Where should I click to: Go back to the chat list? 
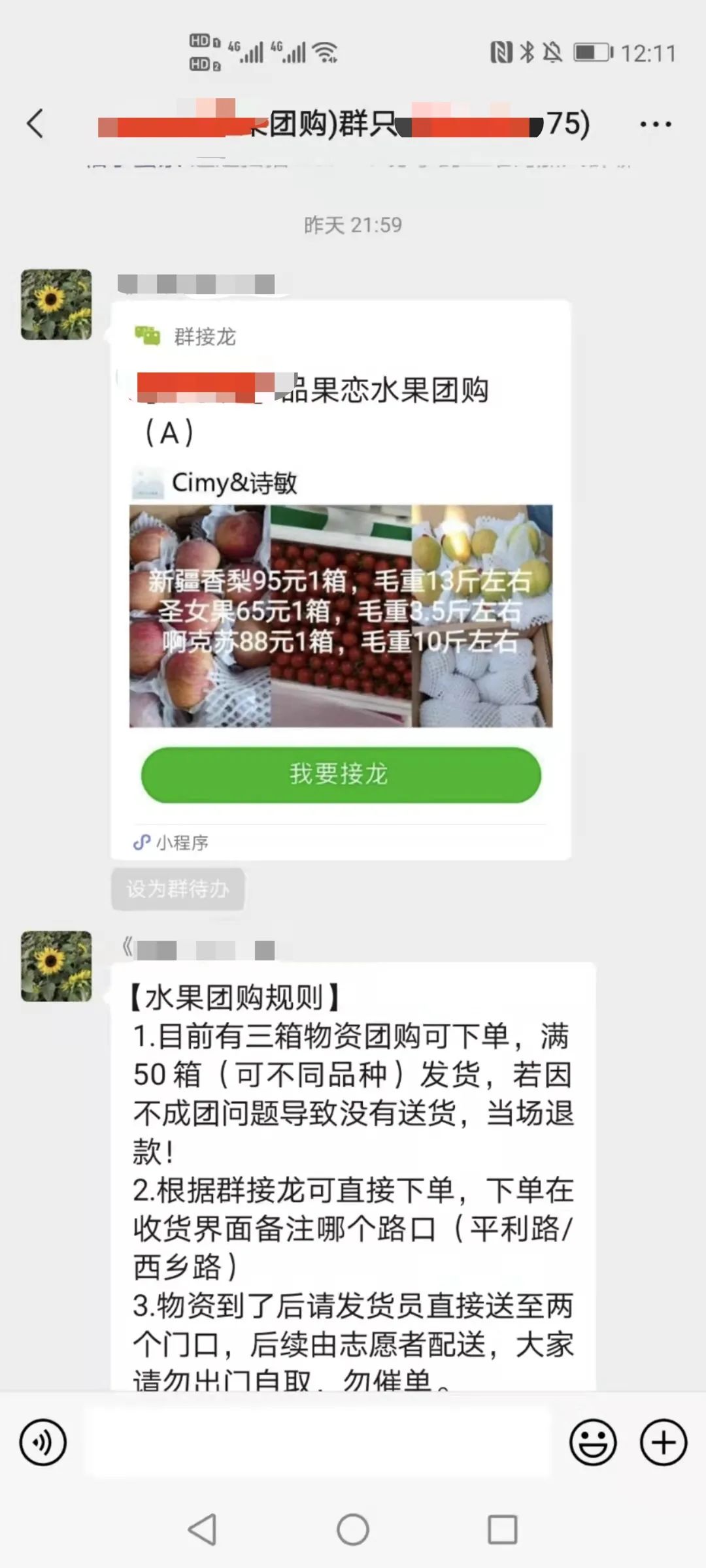coord(35,123)
